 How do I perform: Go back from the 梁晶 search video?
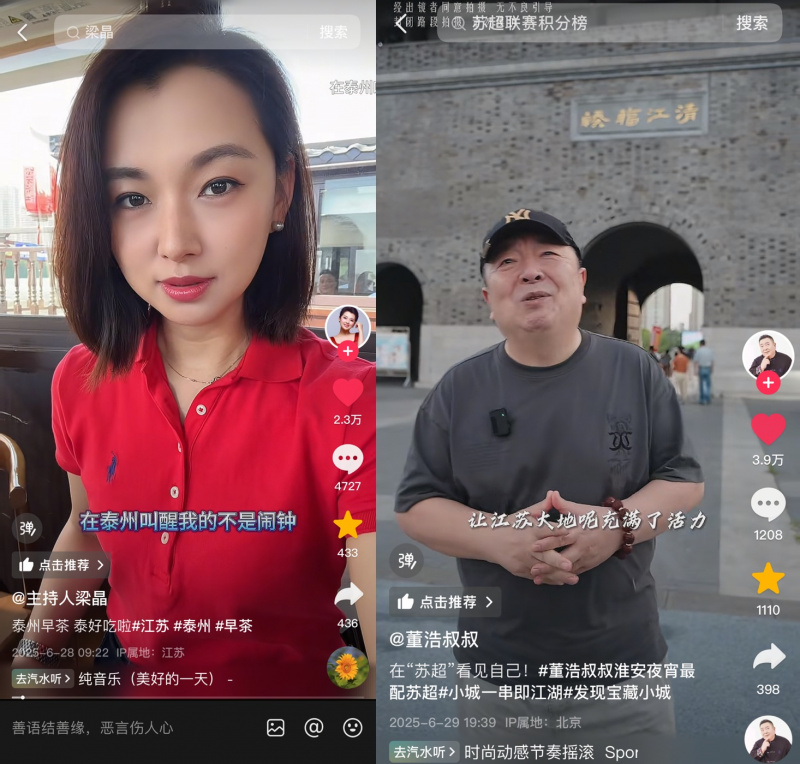(22, 32)
